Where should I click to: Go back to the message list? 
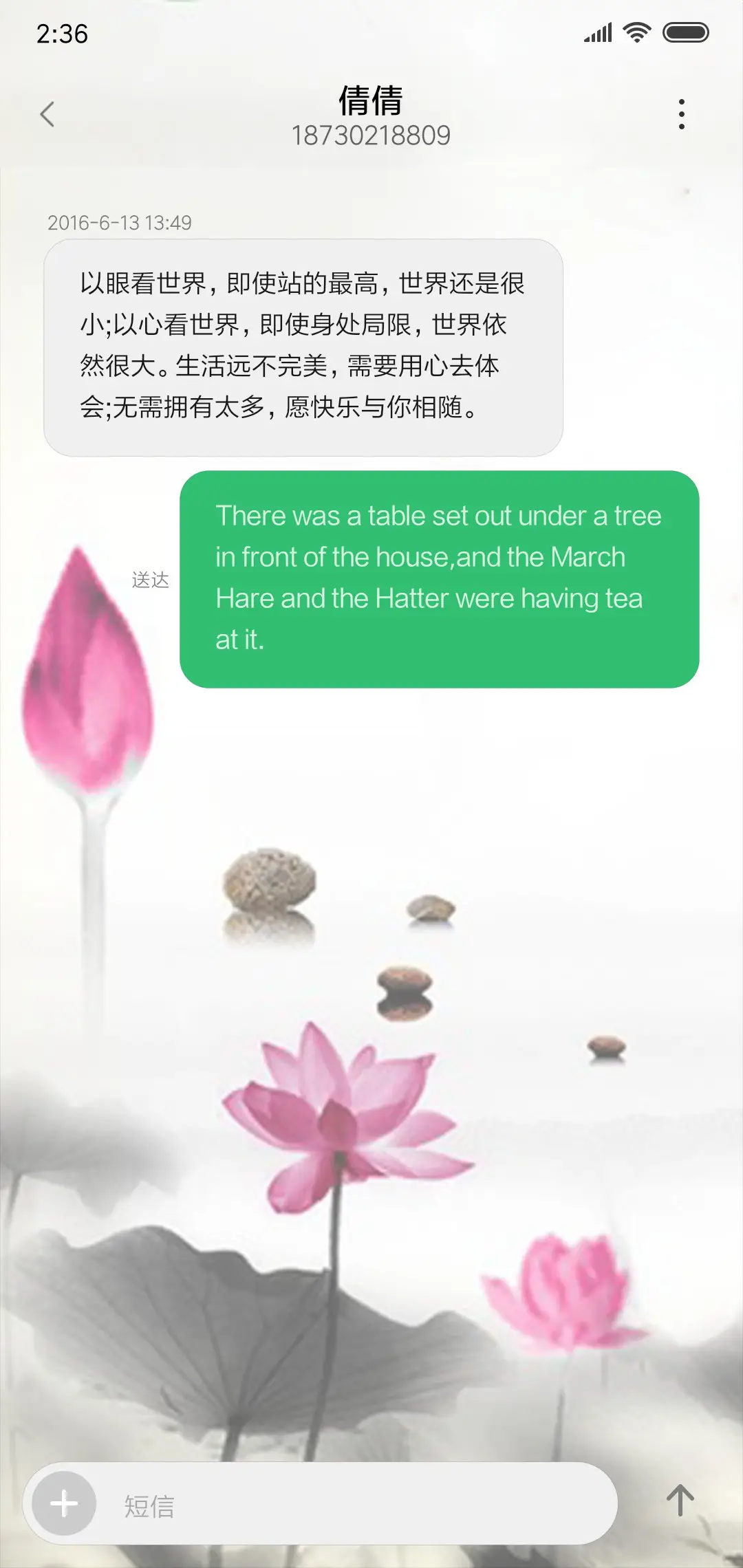point(47,114)
